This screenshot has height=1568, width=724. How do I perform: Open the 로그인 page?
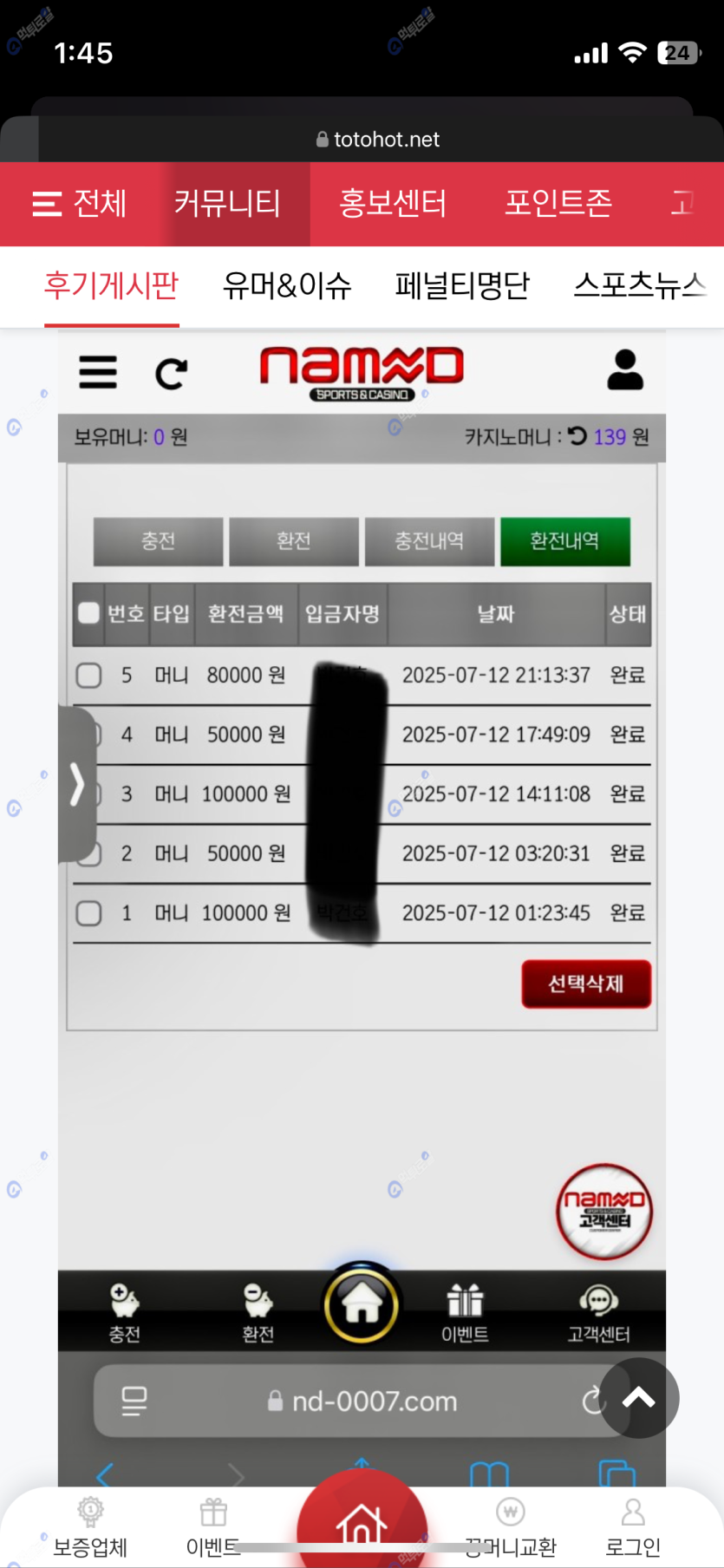point(633,1528)
